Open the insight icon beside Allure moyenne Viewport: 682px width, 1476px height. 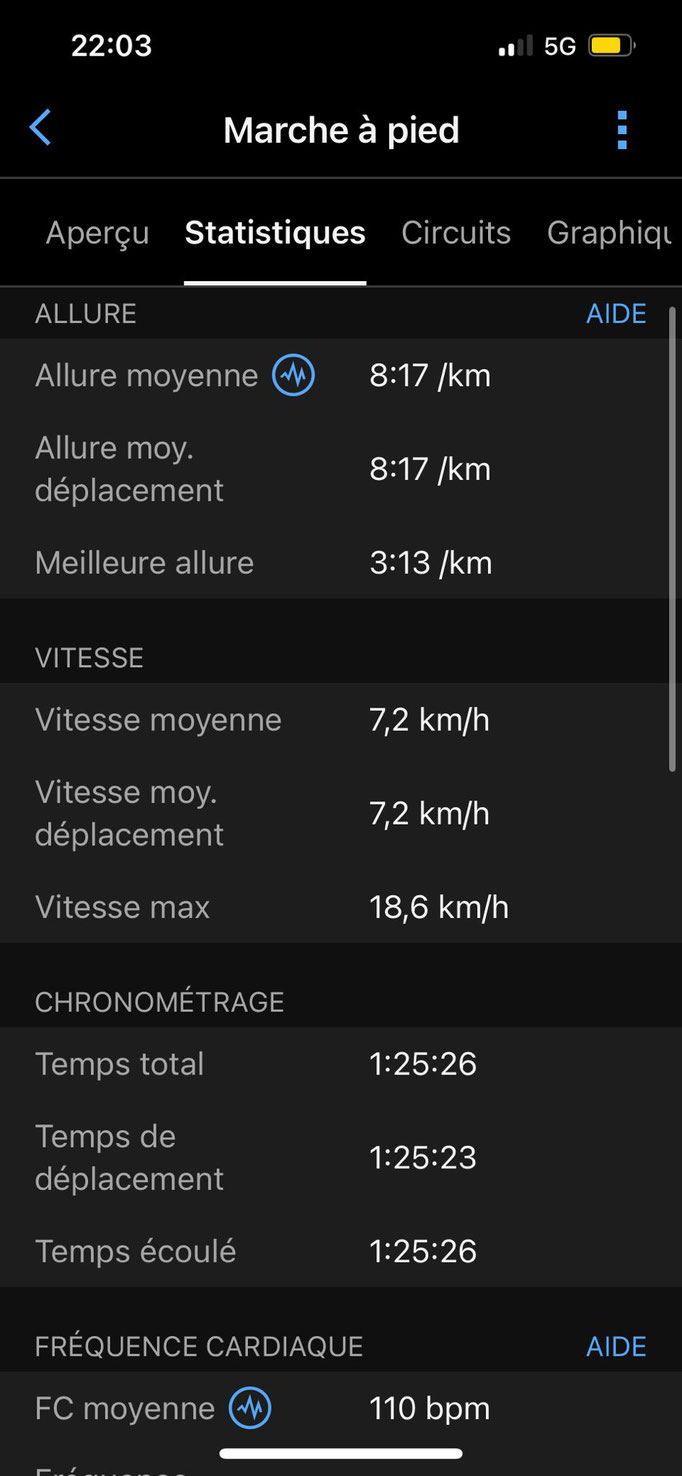[x=294, y=376]
